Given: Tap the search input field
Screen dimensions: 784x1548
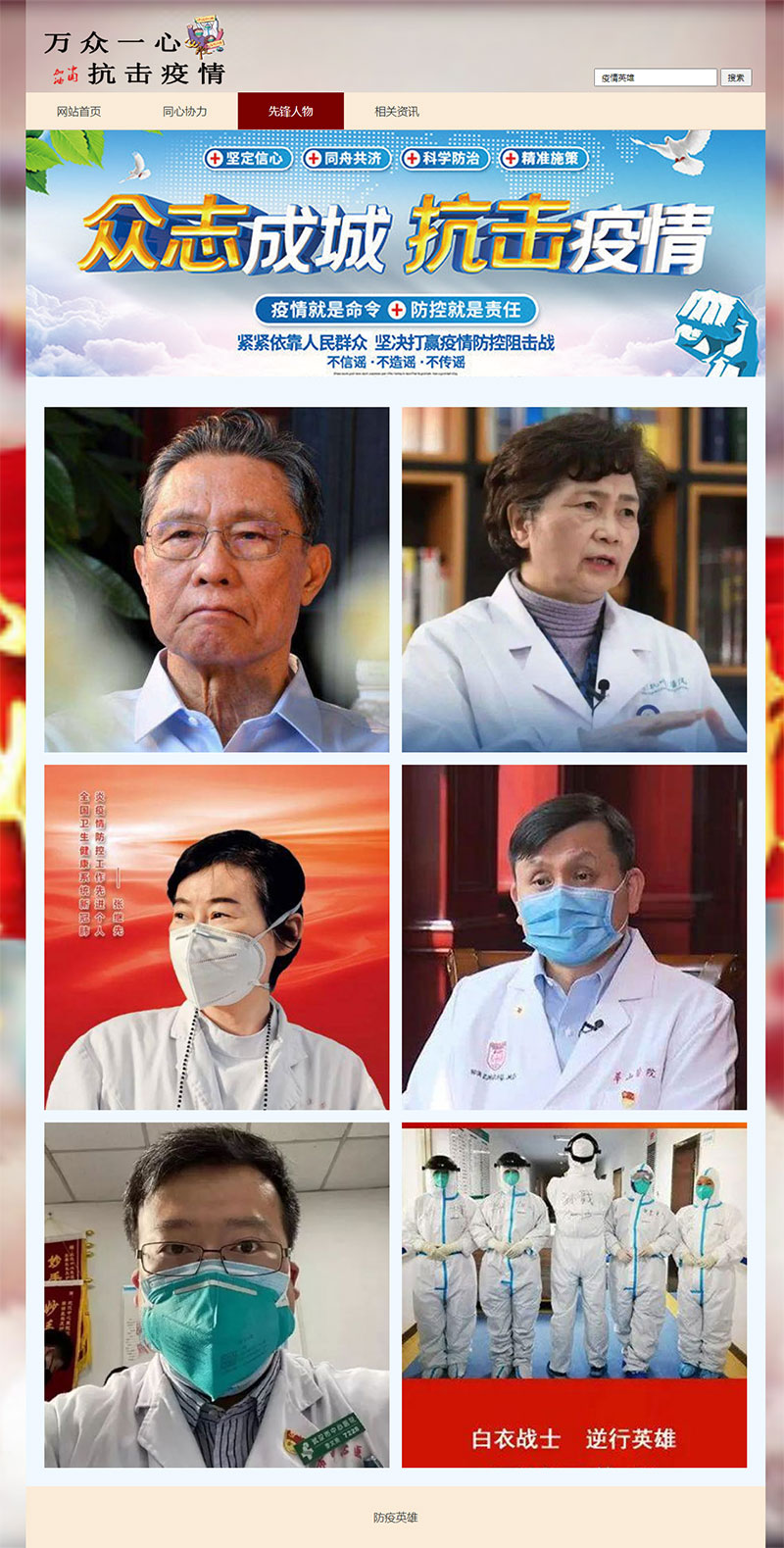Looking at the screenshot, I should [x=655, y=77].
